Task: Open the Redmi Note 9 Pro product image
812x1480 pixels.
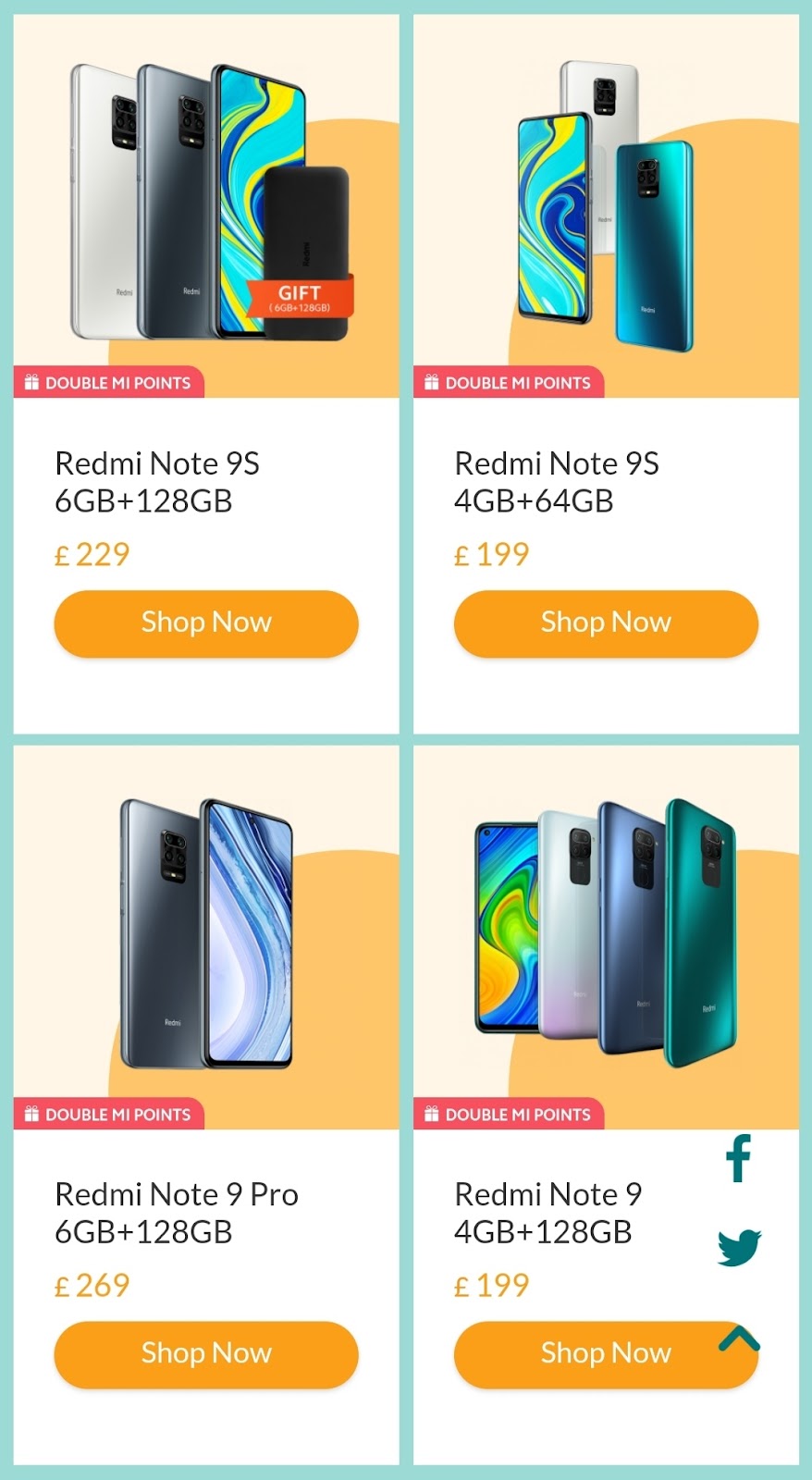Action: 206,934
